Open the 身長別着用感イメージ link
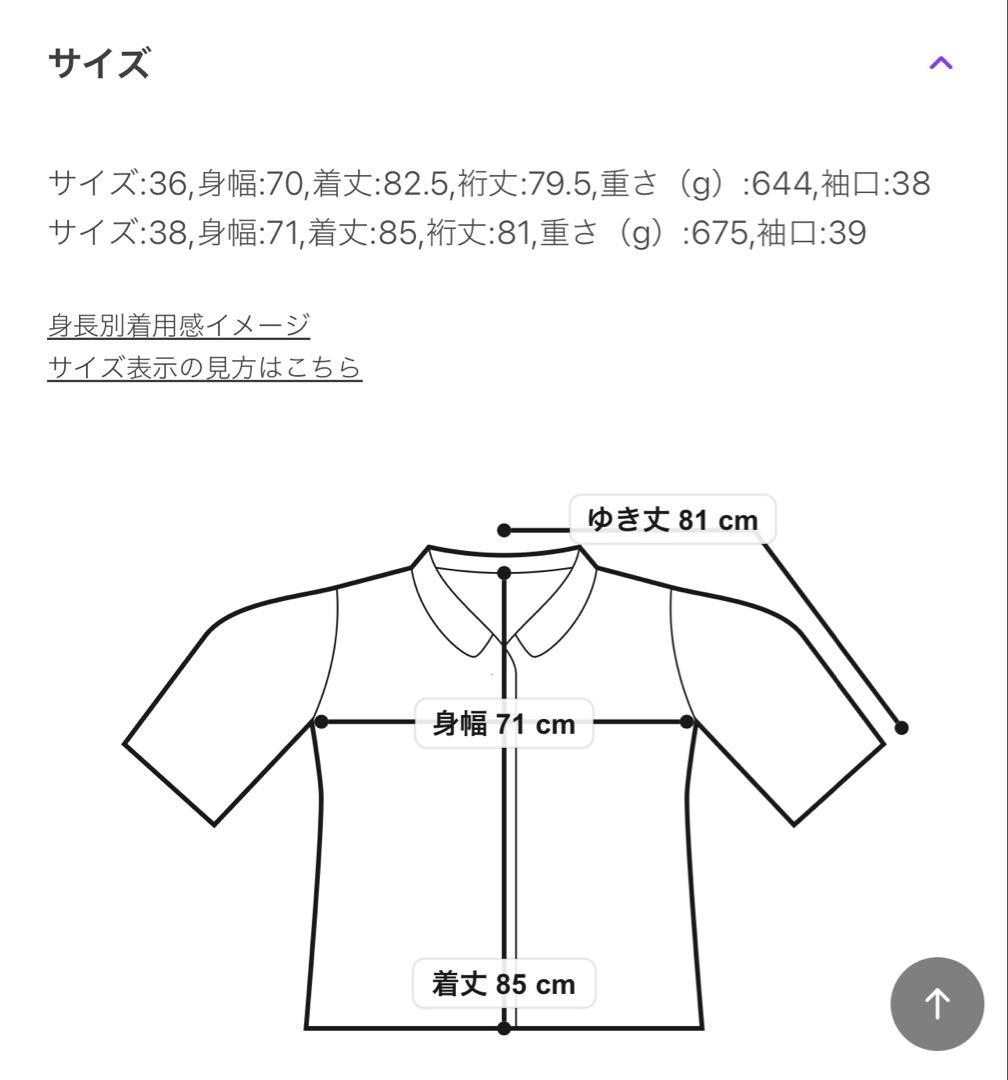 pyautogui.click(x=178, y=323)
